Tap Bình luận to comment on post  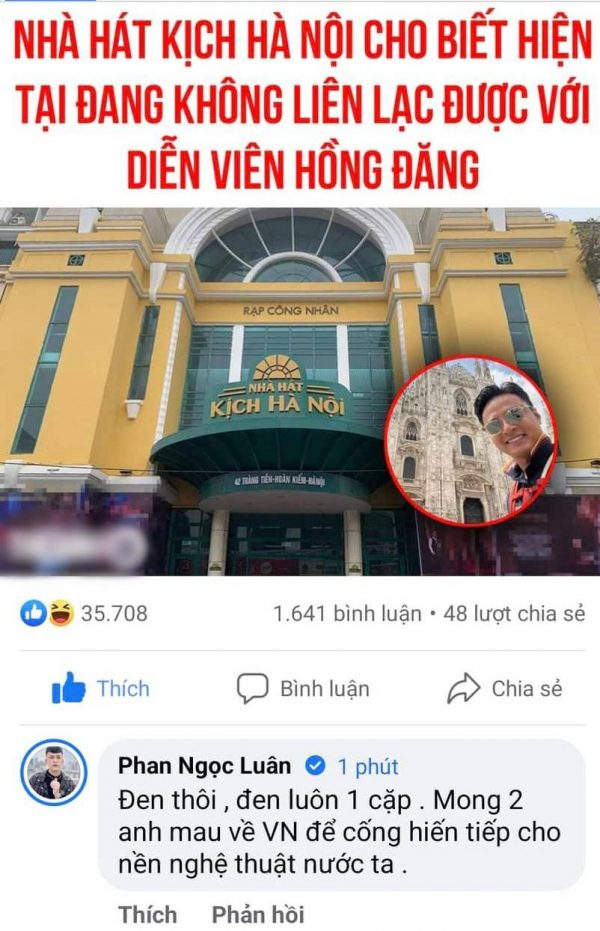(303, 689)
